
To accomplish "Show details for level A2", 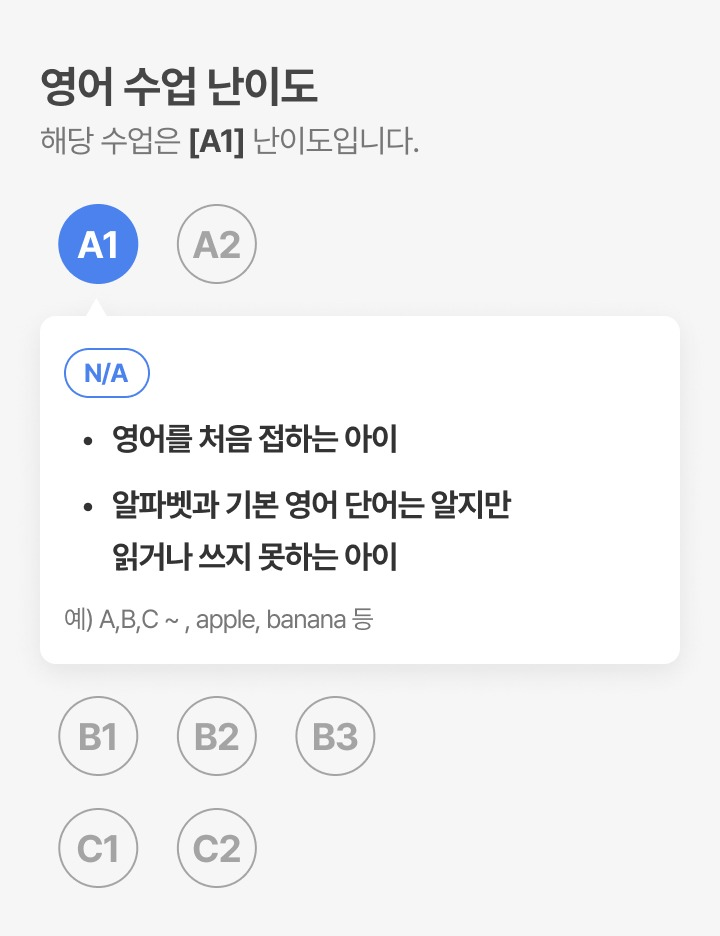I will pos(217,244).
